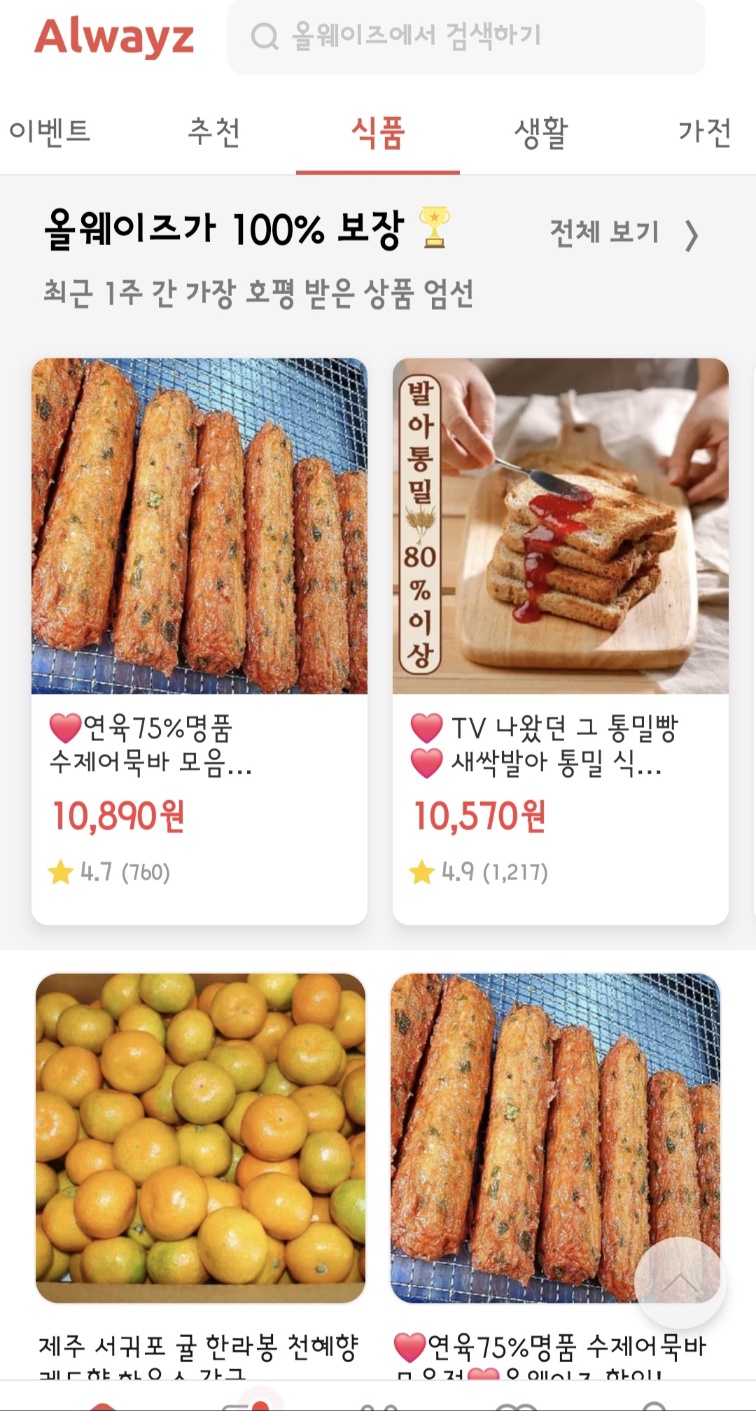Switch to the 추천 tab
Viewport: 756px width, 1411px height.
[214, 132]
